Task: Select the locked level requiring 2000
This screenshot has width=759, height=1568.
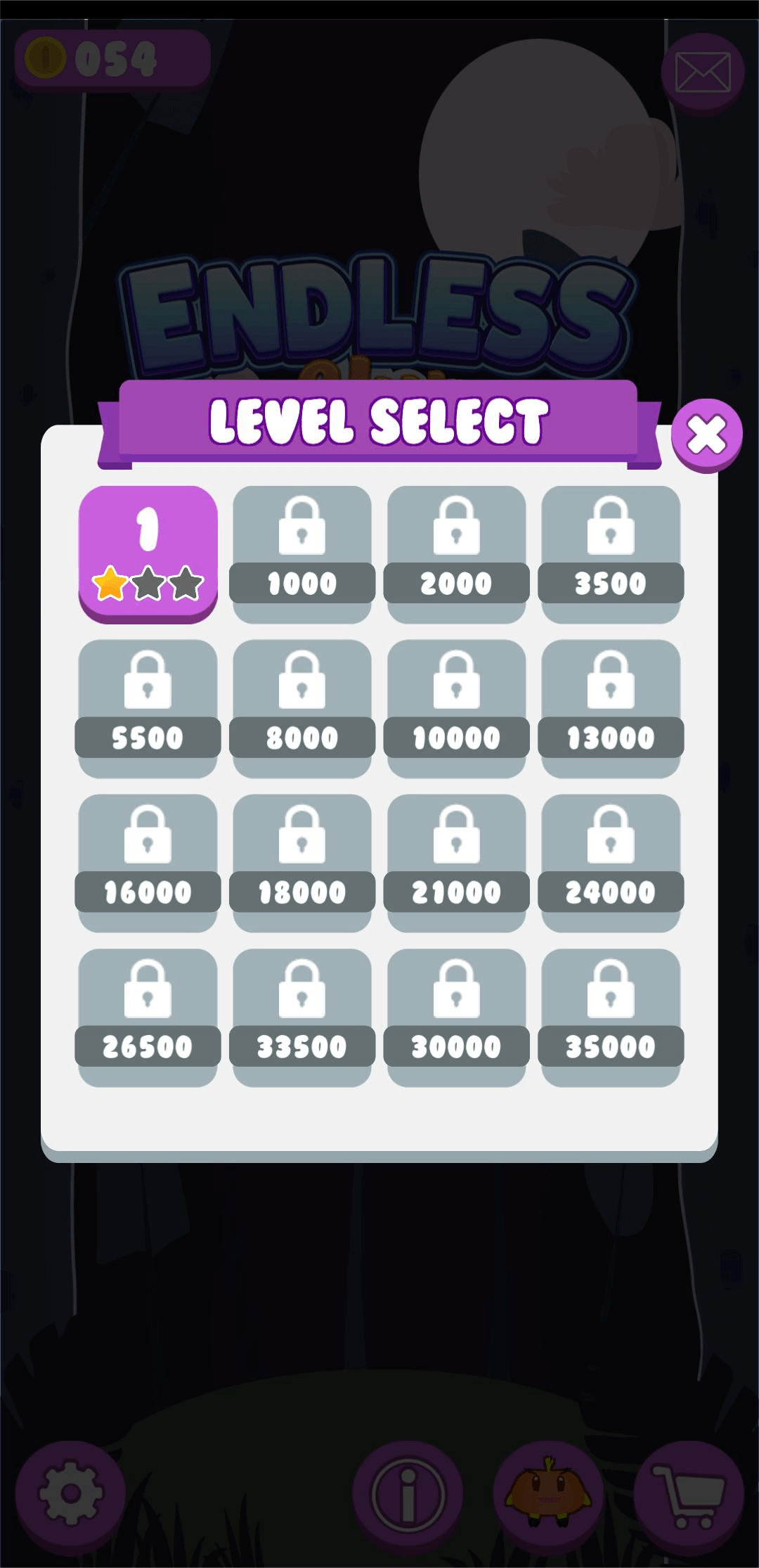Action: tap(456, 553)
